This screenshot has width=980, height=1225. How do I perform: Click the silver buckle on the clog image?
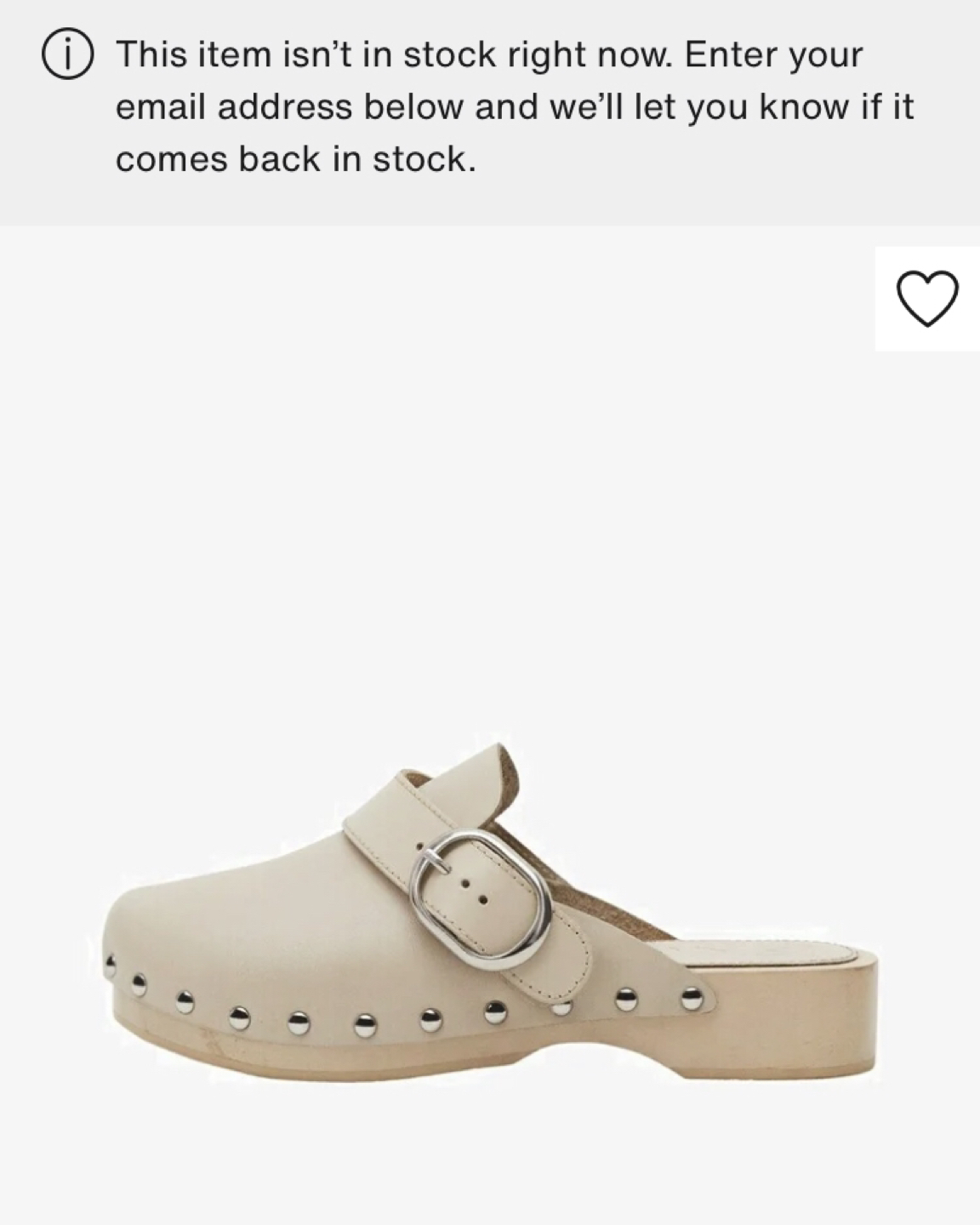click(x=481, y=897)
